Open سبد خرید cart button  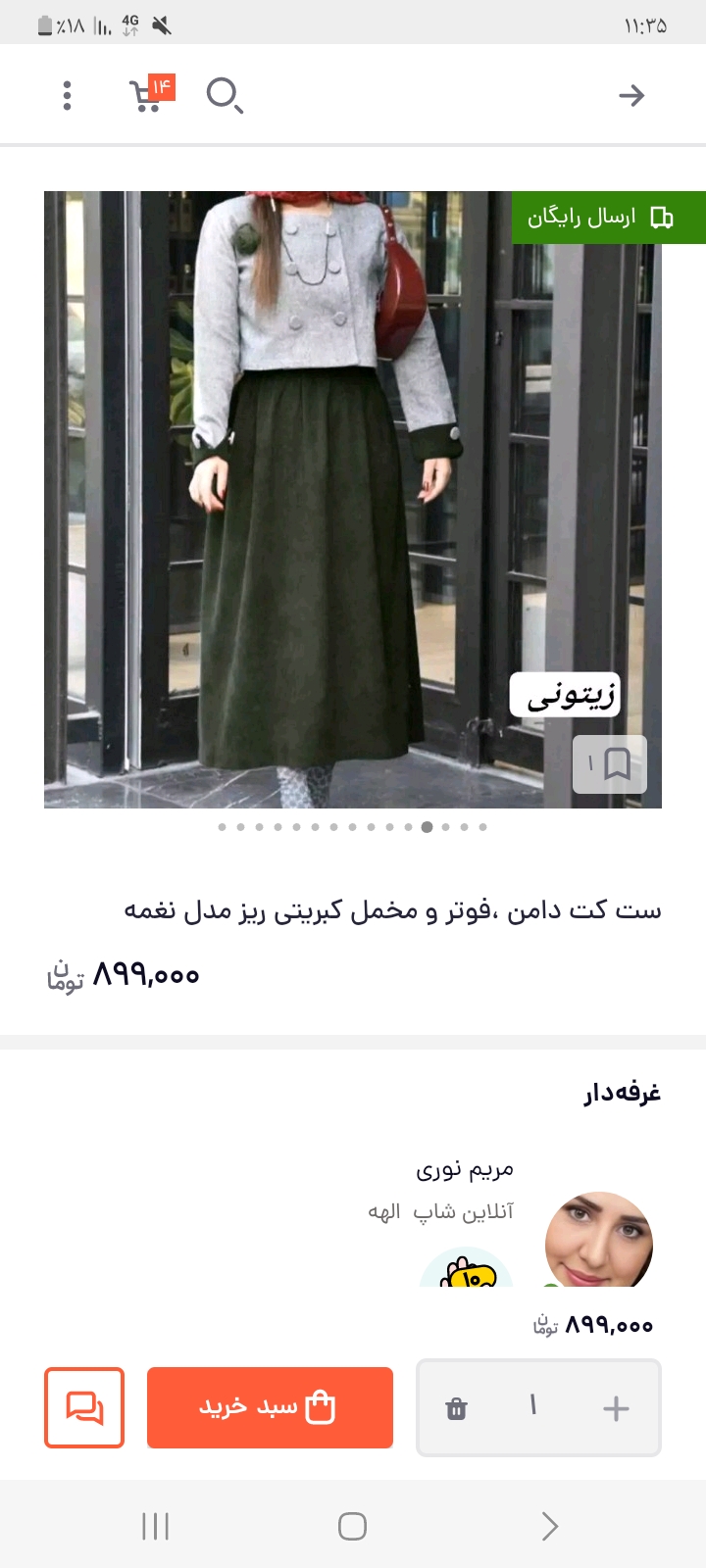coord(270,1407)
